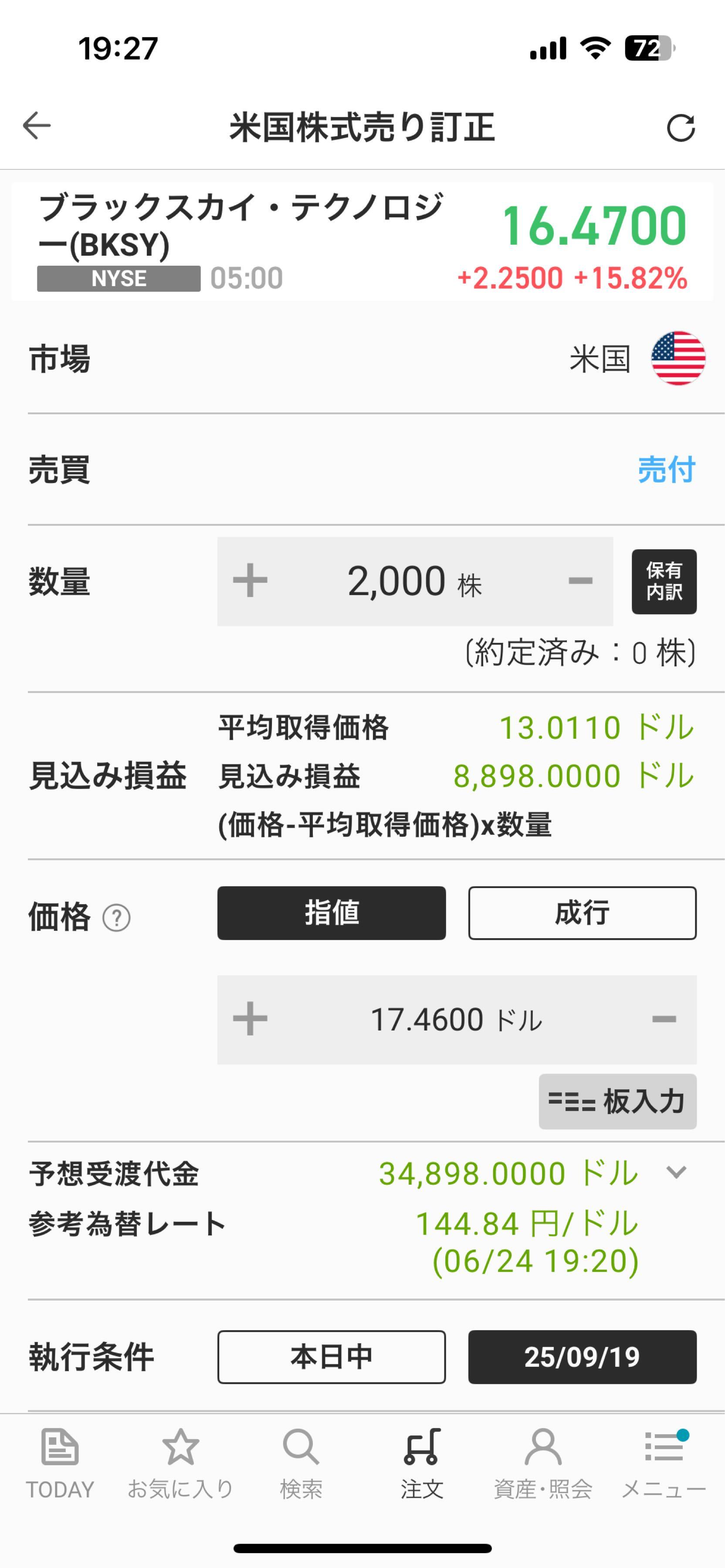Raise the limit price with plus
This screenshot has height=1568, width=725.
[x=250, y=1020]
